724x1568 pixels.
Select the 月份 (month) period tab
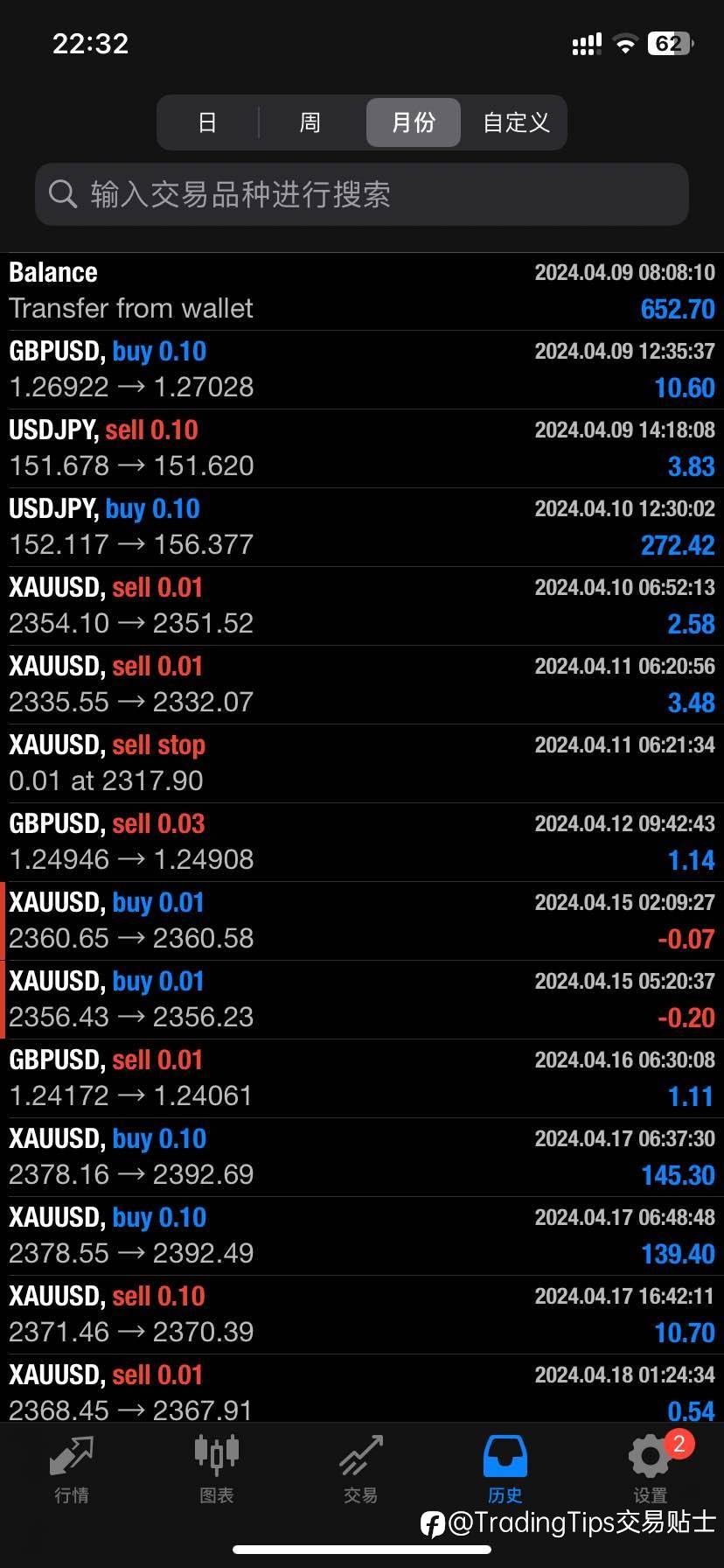tap(413, 122)
